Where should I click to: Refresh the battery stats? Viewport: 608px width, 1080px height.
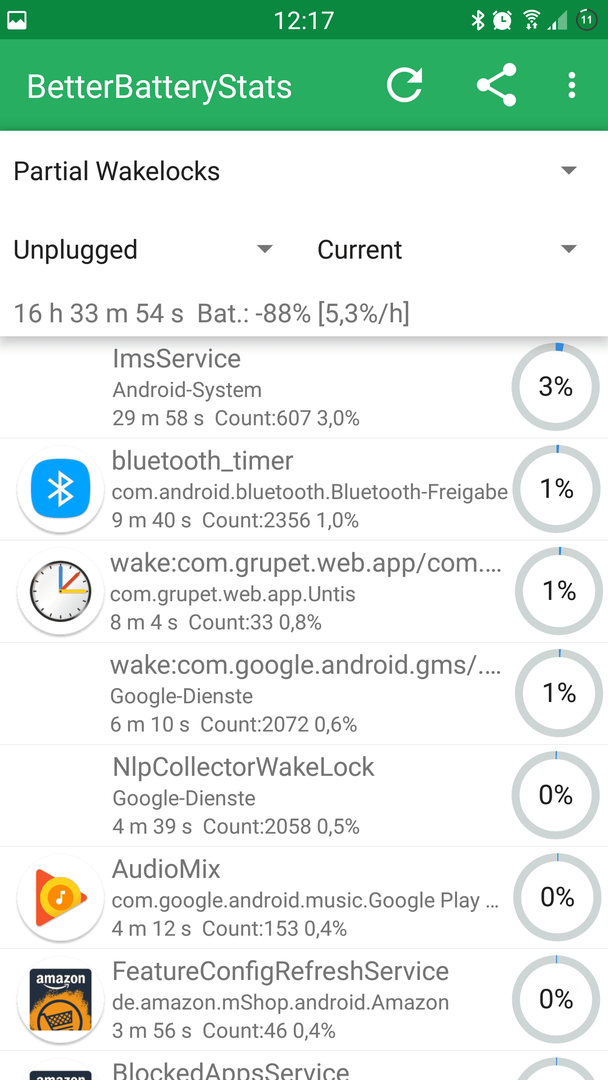coord(404,85)
